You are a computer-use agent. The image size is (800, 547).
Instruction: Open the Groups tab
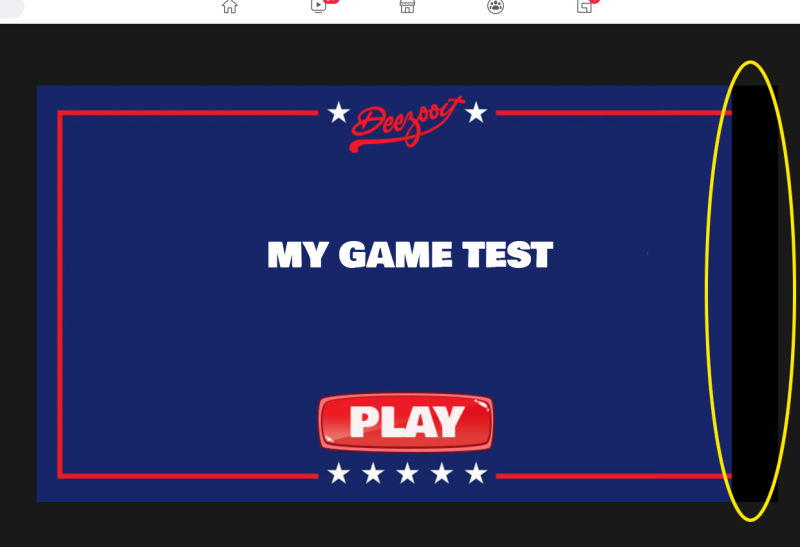[496, 6]
